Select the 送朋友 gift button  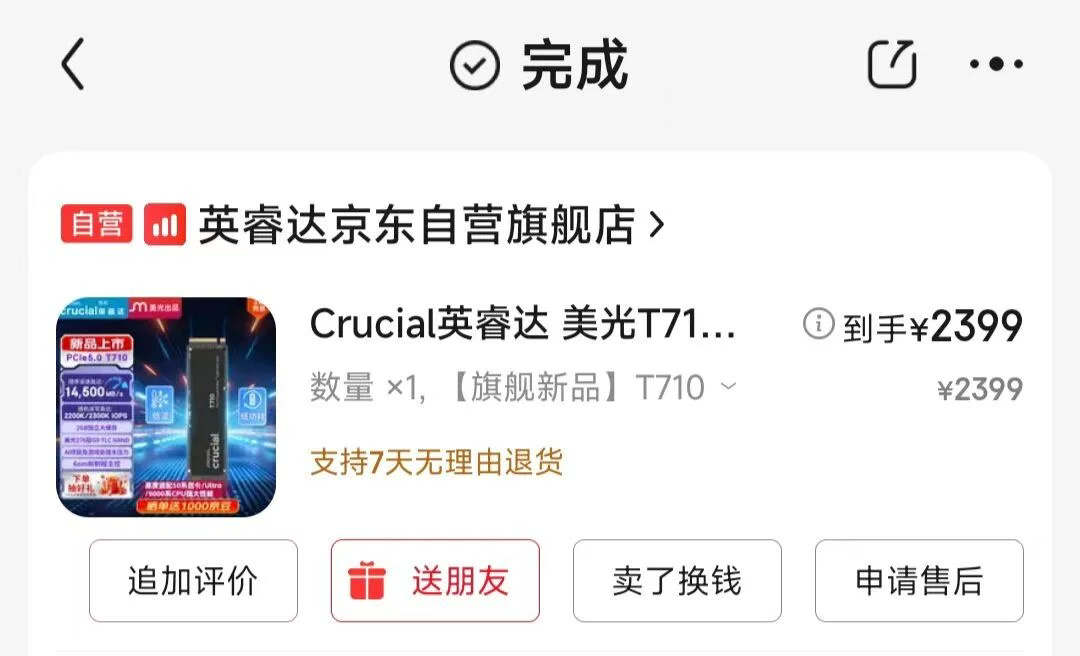click(x=435, y=581)
